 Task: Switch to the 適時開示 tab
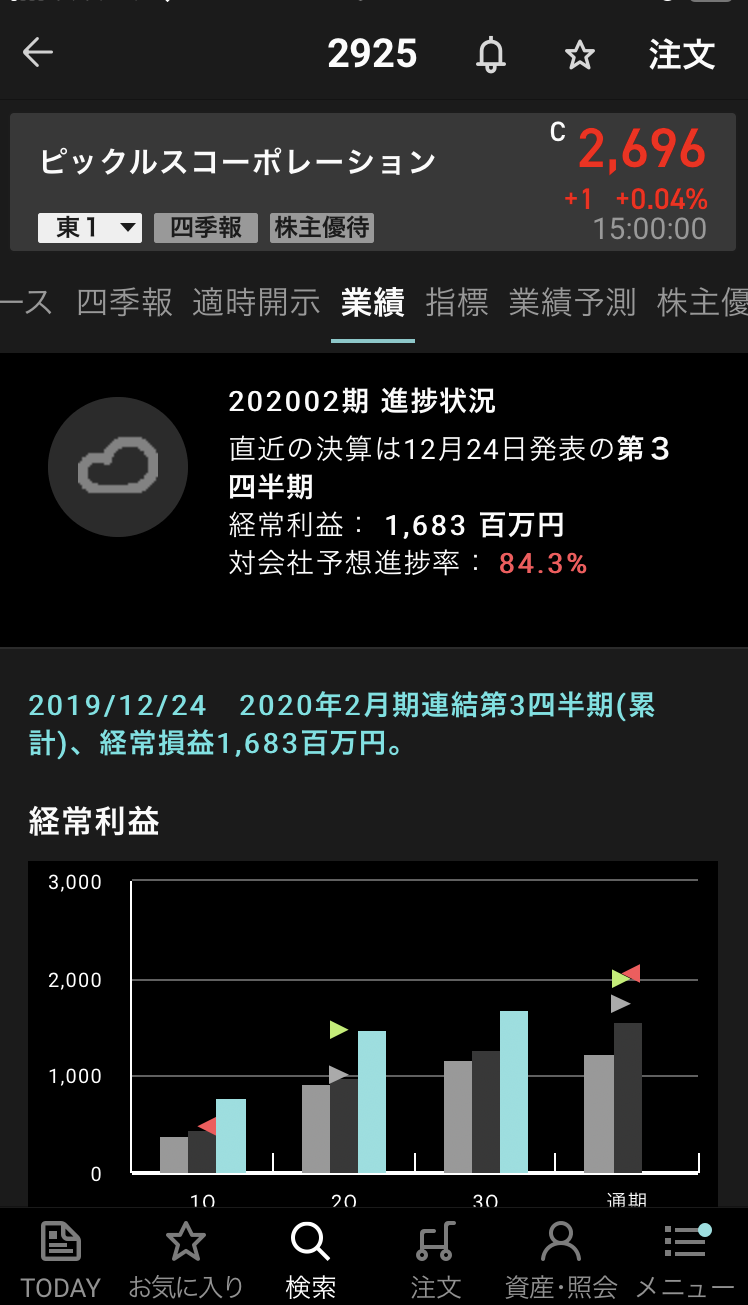[x=256, y=302]
